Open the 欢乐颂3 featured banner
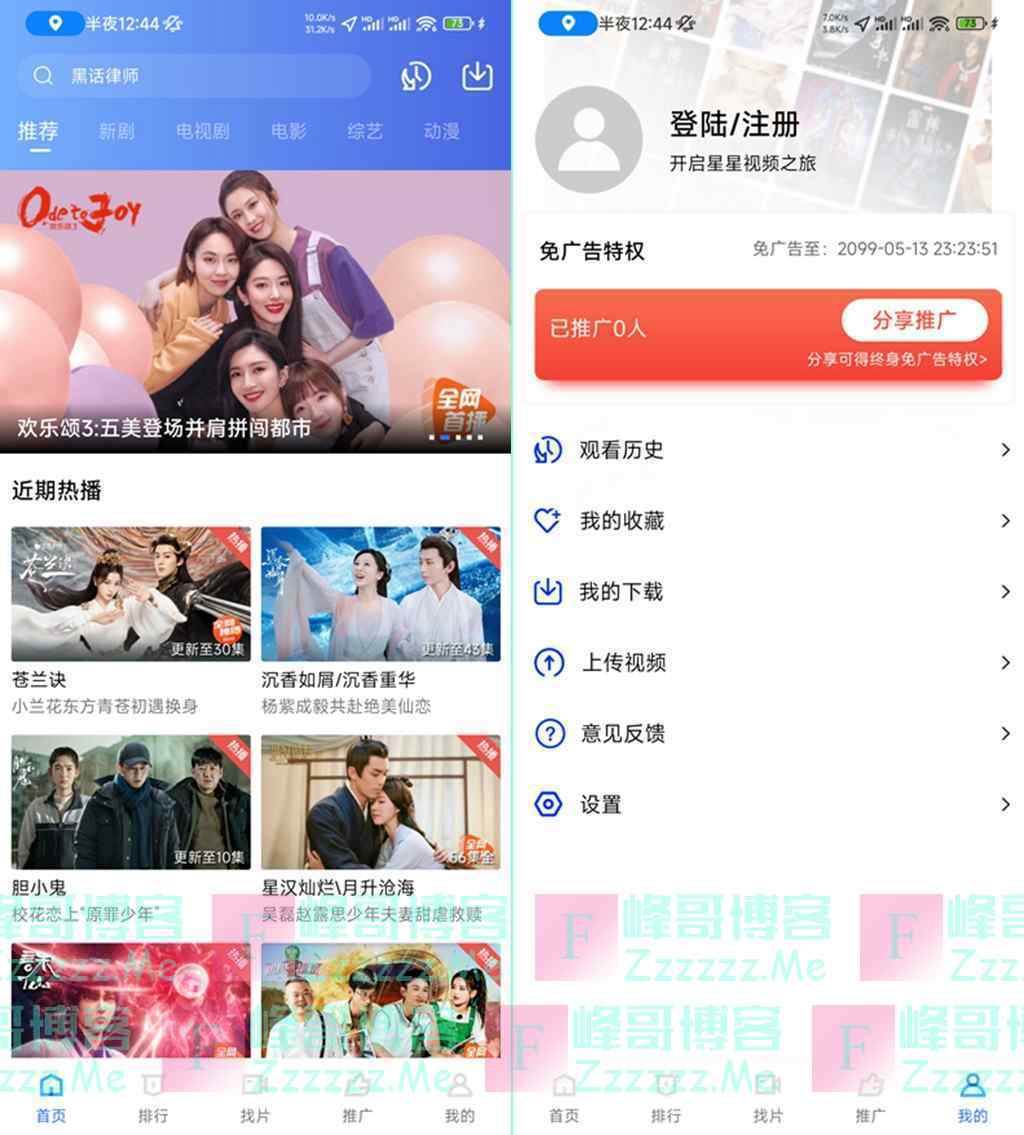Viewport: 1024px width, 1135px height. [x=255, y=310]
